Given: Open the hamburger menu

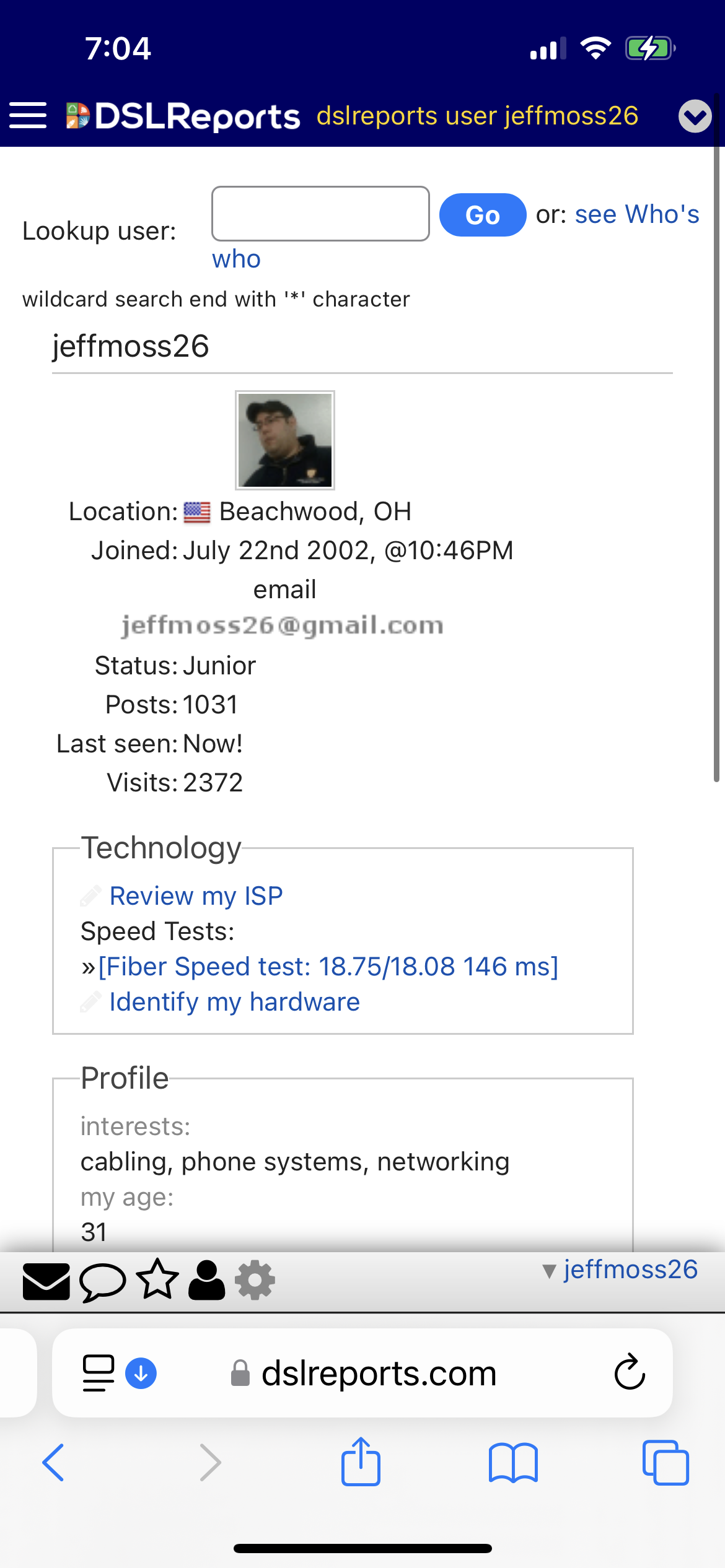Looking at the screenshot, I should (x=28, y=116).
